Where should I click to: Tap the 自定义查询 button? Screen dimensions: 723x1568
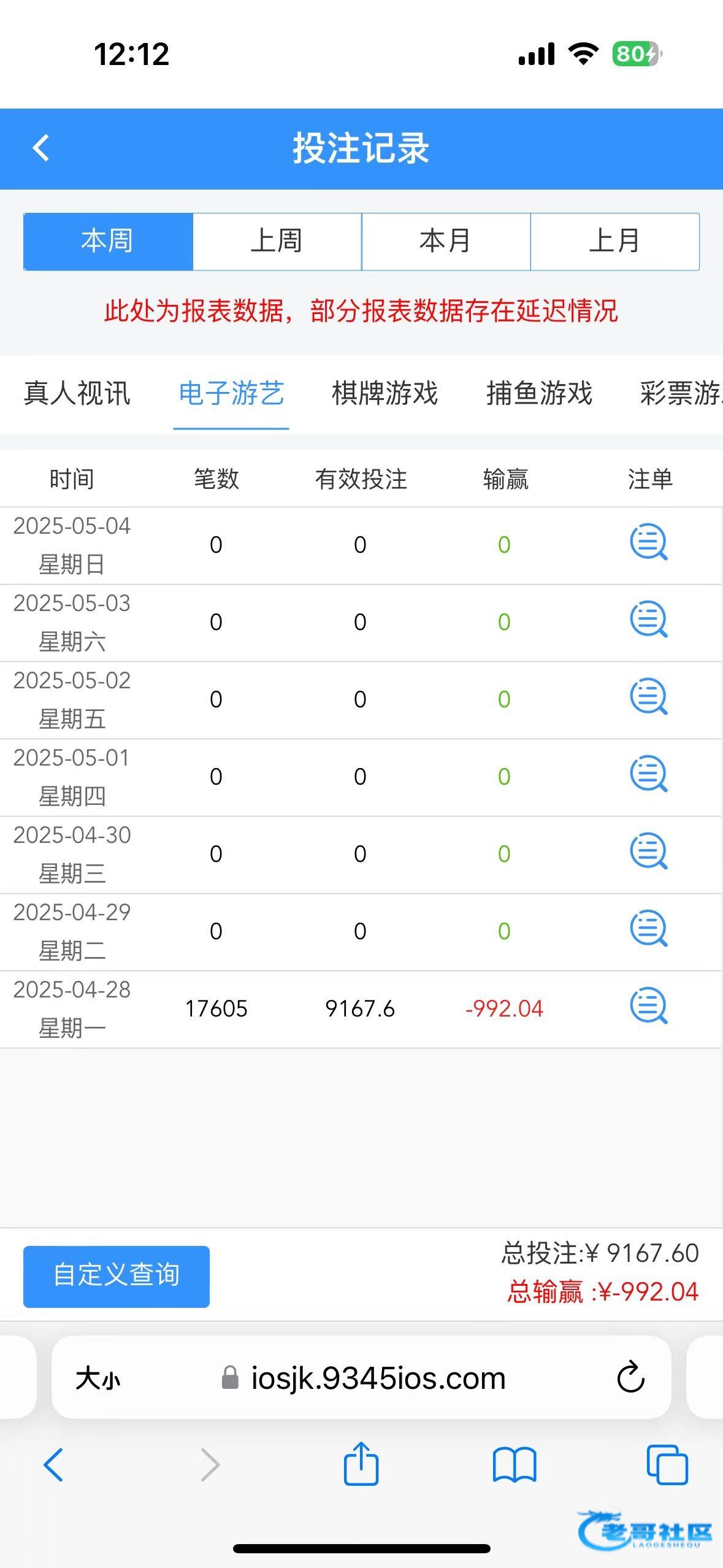[117, 1277]
